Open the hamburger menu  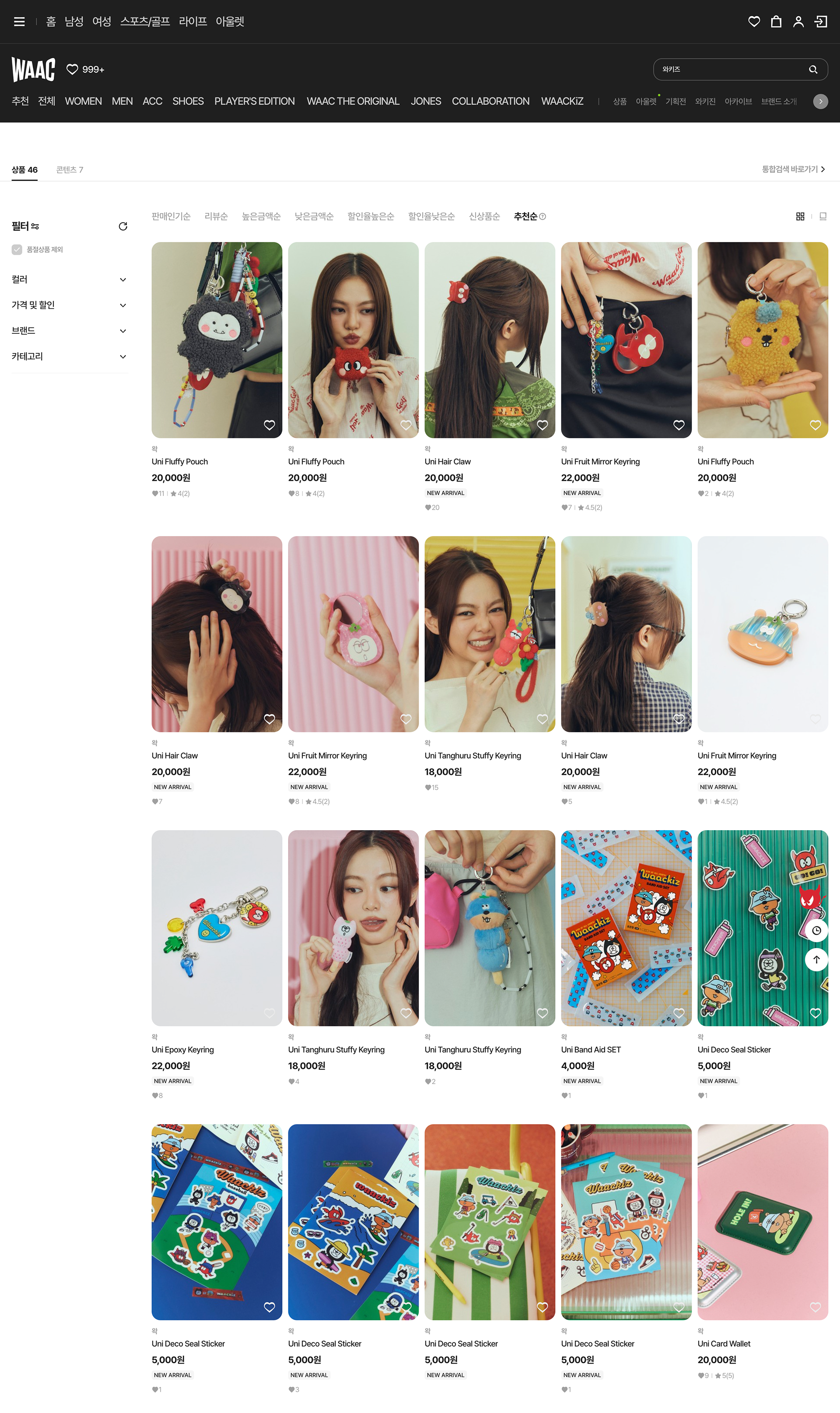click(x=19, y=21)
